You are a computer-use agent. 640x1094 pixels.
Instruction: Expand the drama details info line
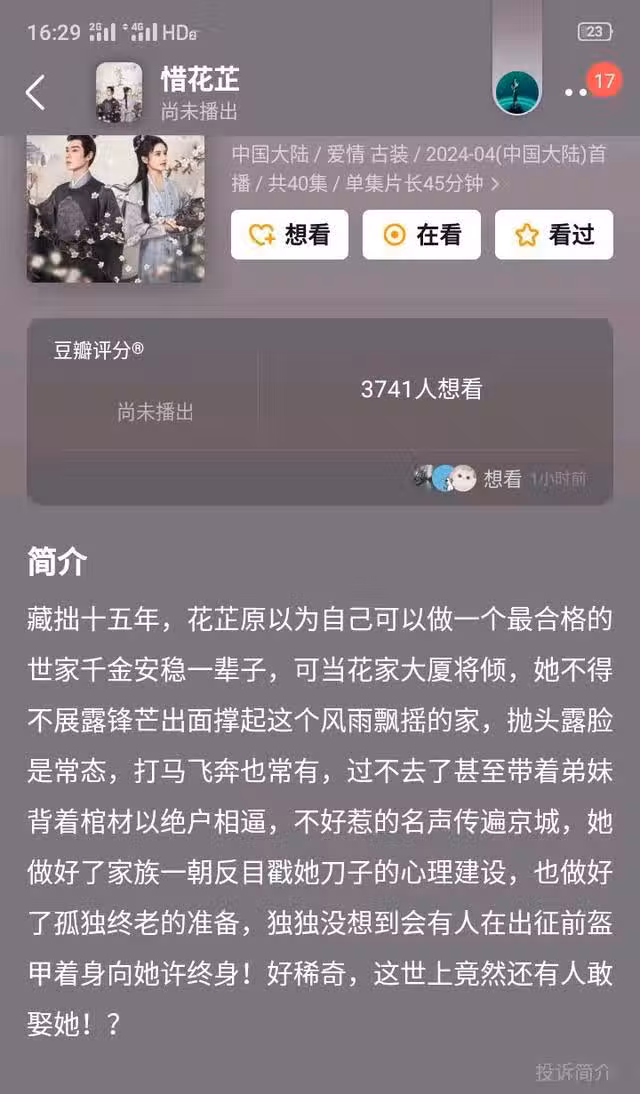coord(495,184)
